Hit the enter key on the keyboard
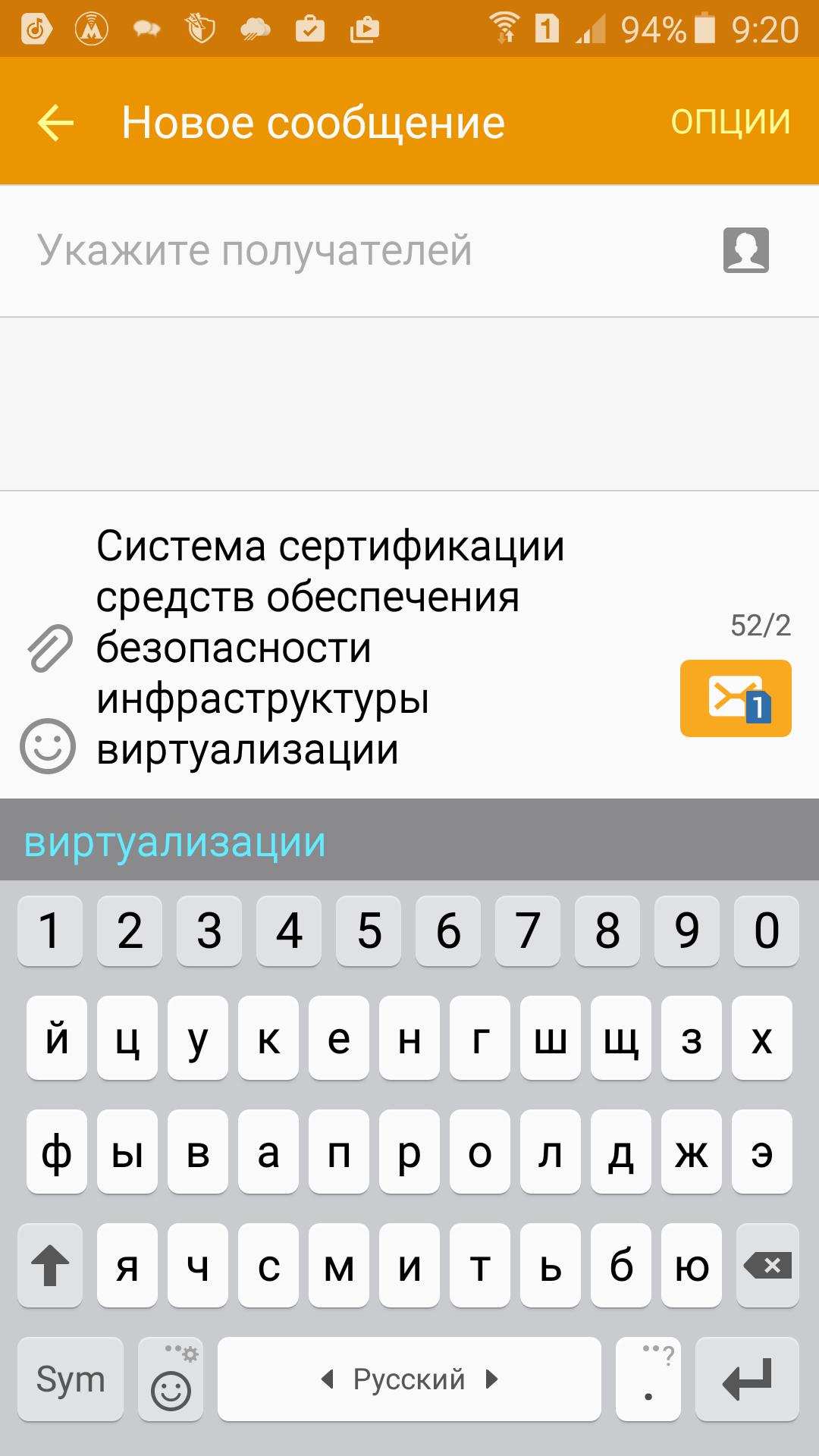Viewport: 819px width, 1456px height. [746, 1379]
